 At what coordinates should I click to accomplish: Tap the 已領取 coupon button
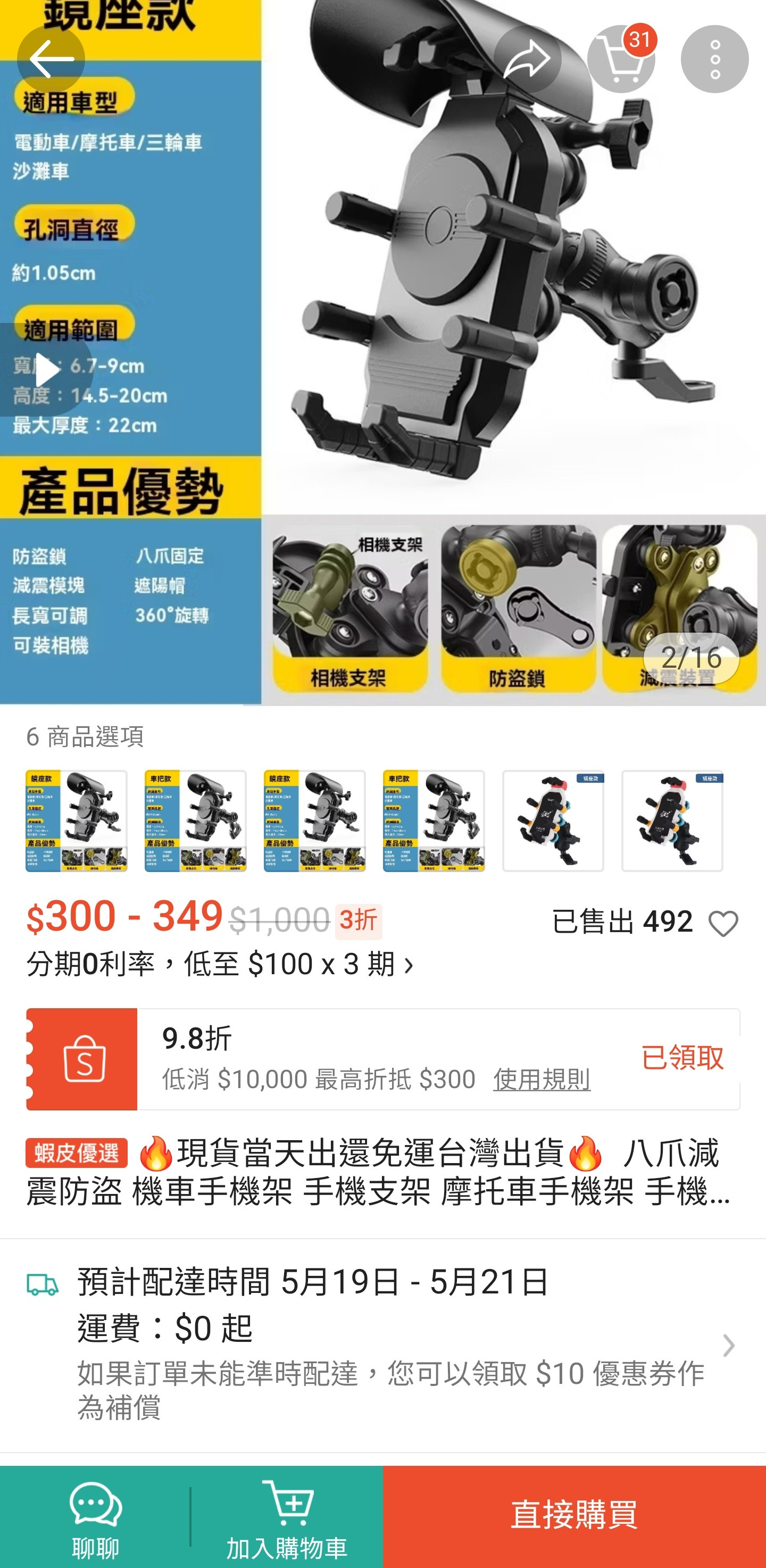(682, 1058)
